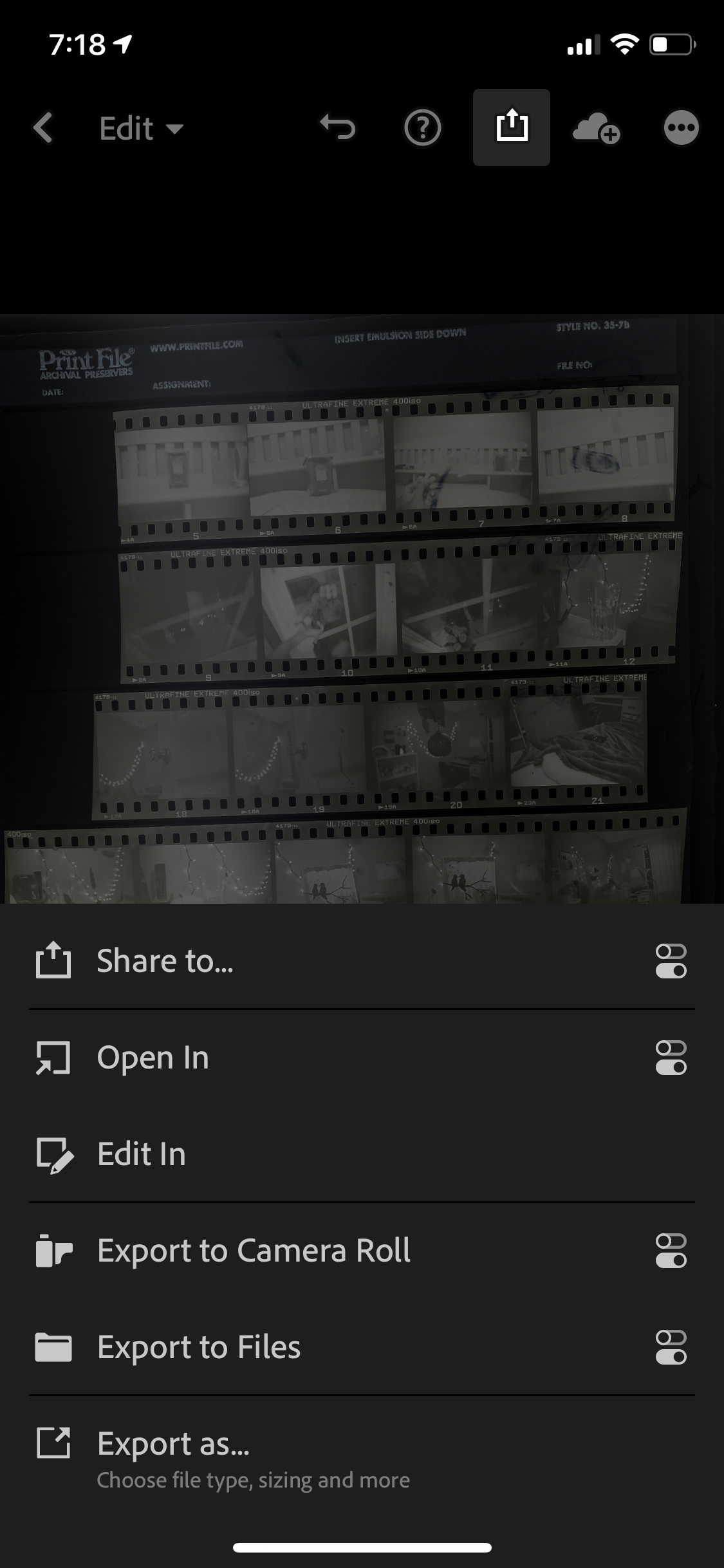
Task: Select Share to… option
Action: point(165,960)
